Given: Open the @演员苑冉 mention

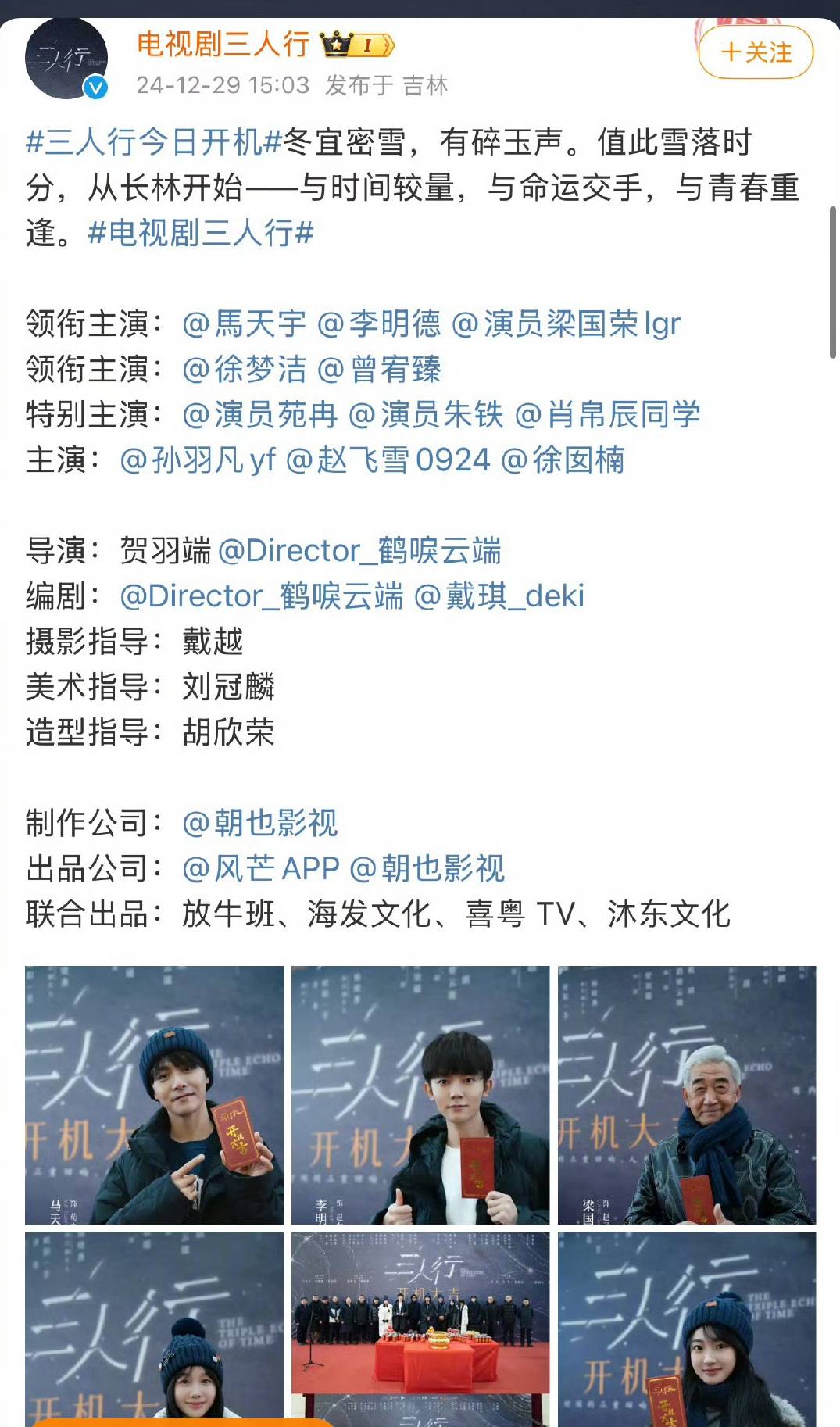Looking at the screenshot, I should click(x=260, y=414).
